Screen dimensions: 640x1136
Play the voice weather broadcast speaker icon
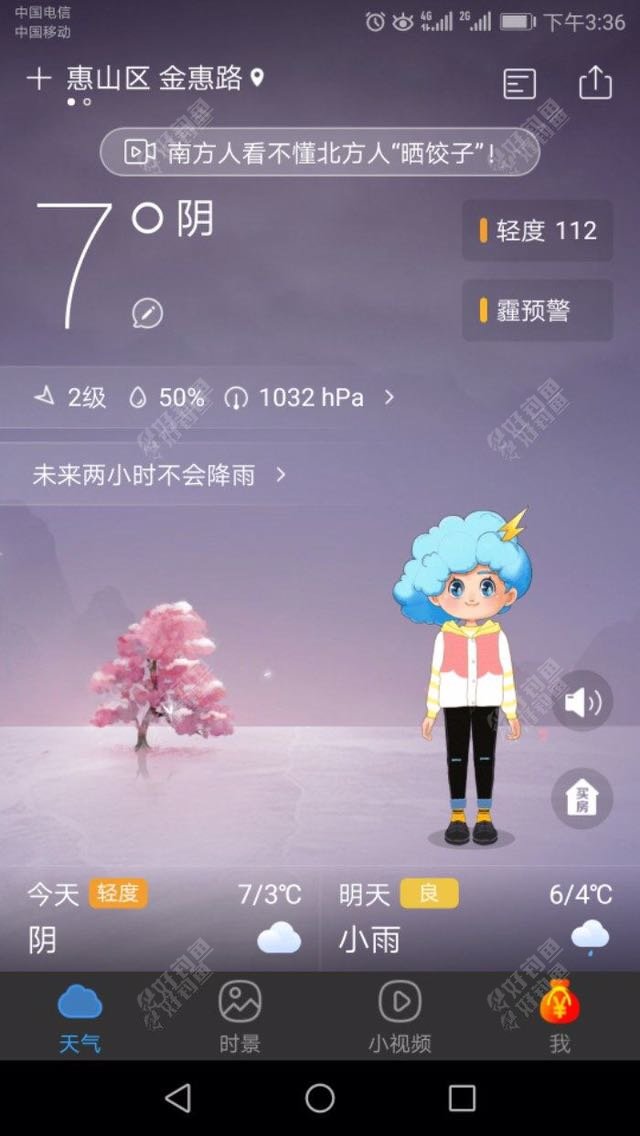click(582, 702)
